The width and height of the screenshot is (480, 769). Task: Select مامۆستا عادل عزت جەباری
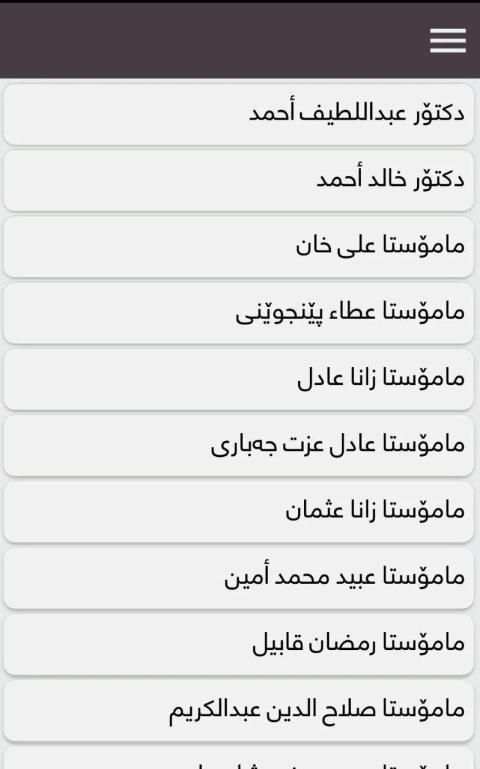tap(238, 445)
